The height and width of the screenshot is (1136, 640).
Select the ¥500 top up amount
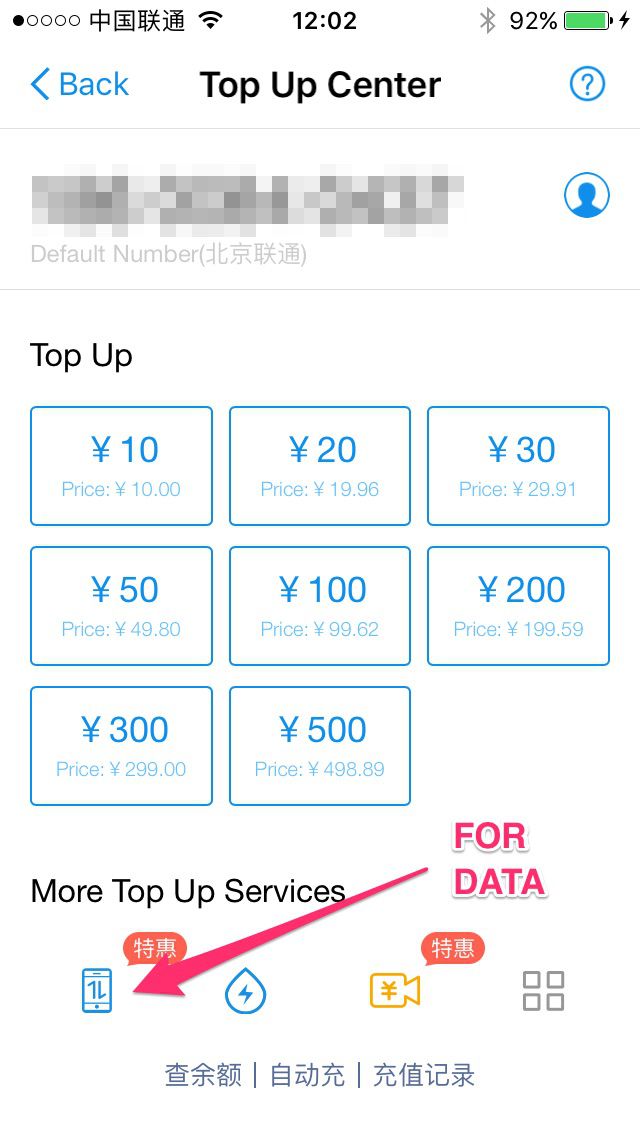(x=320, y=746)
